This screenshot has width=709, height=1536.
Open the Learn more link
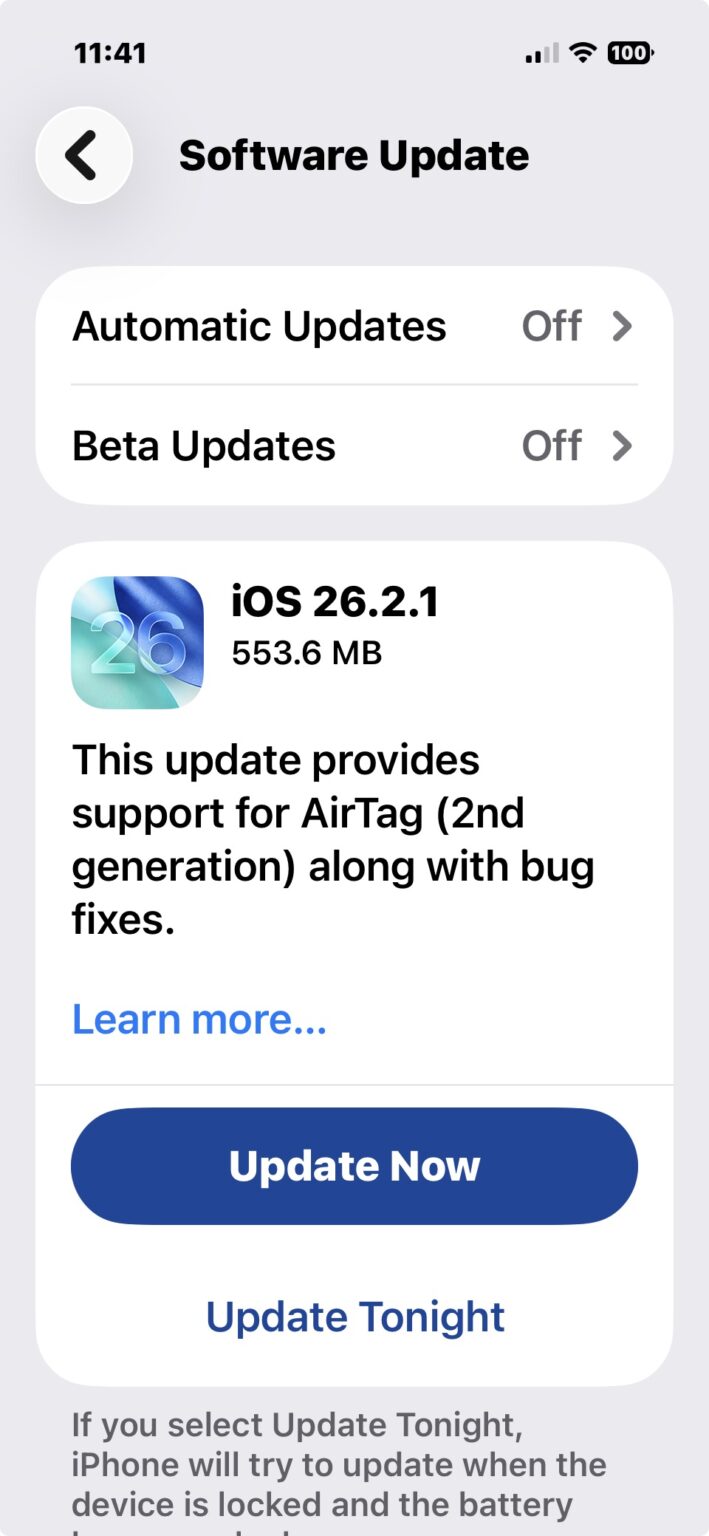(x=199, y=1019)
